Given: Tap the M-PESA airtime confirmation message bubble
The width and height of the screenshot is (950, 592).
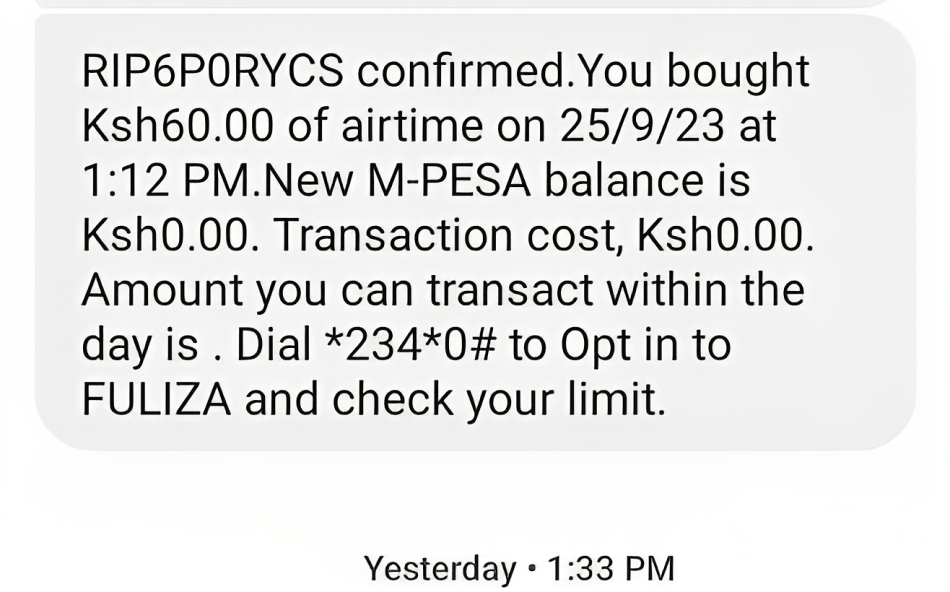Looking at the screenshot, I should point(474,235).
